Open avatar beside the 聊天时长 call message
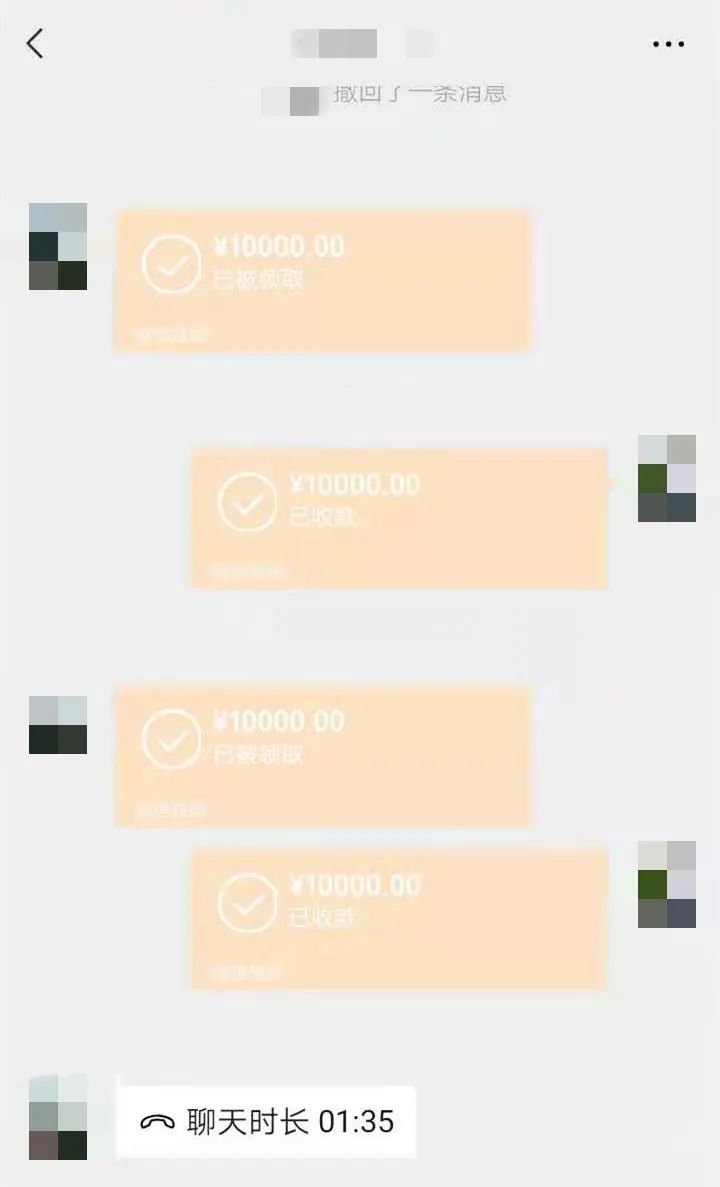Viewport: 720px width, 1187px height. (x=58, y=1118)
